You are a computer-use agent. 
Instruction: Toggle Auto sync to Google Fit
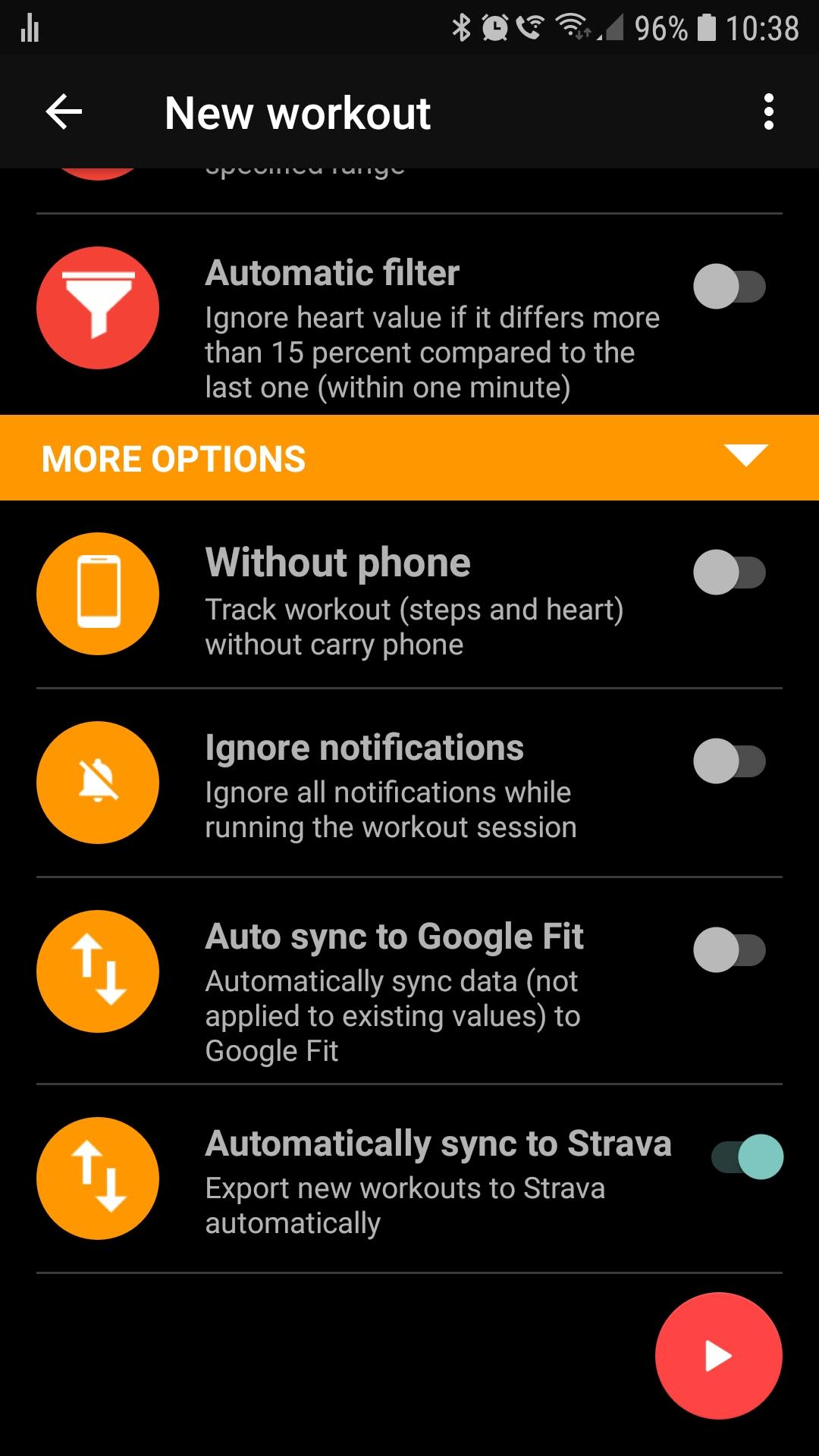click(729, 950)
